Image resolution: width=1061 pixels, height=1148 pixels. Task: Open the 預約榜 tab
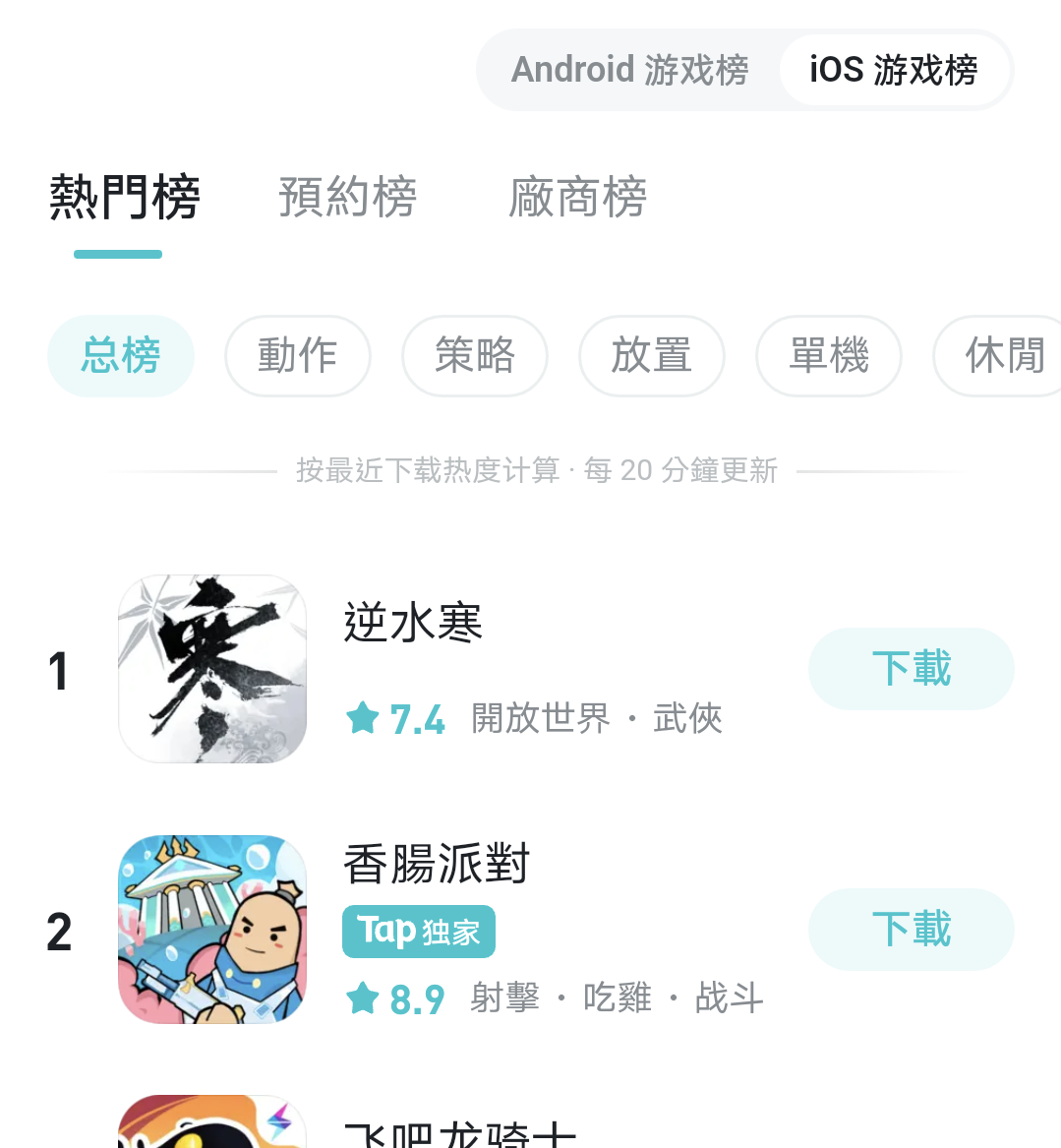click(347, 198)
